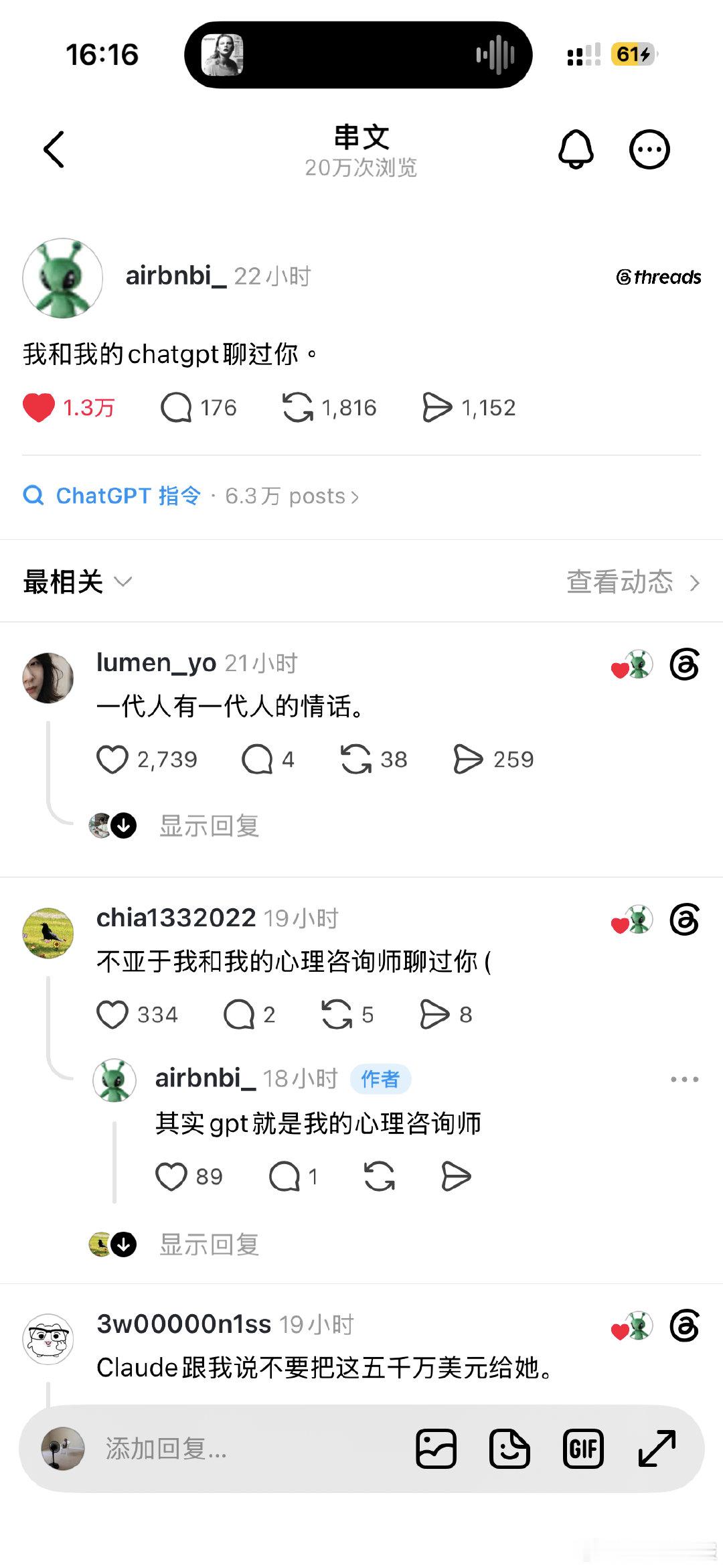Screen dimensions: 723x1568
Task: Show replies under lumen_yo's comment
Action: [209, 826]
